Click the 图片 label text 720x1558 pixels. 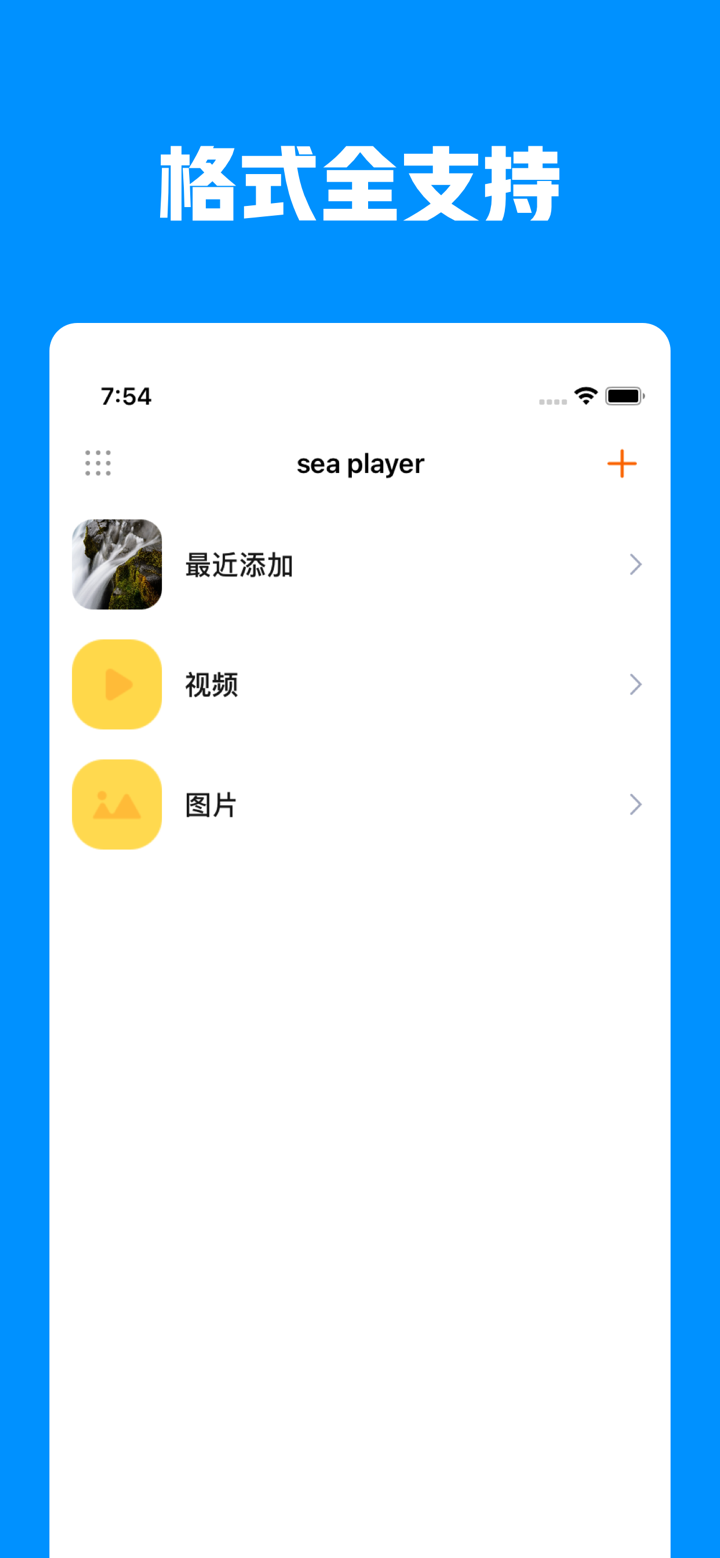click(x=210, y=804)
